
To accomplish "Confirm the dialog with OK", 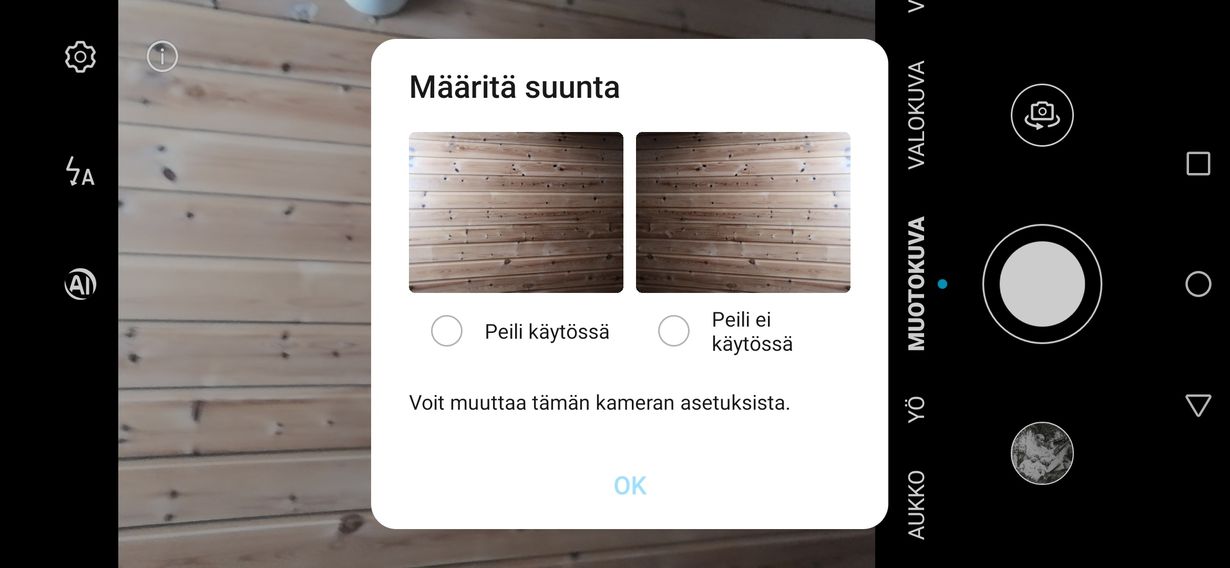I will coord(630,486).
